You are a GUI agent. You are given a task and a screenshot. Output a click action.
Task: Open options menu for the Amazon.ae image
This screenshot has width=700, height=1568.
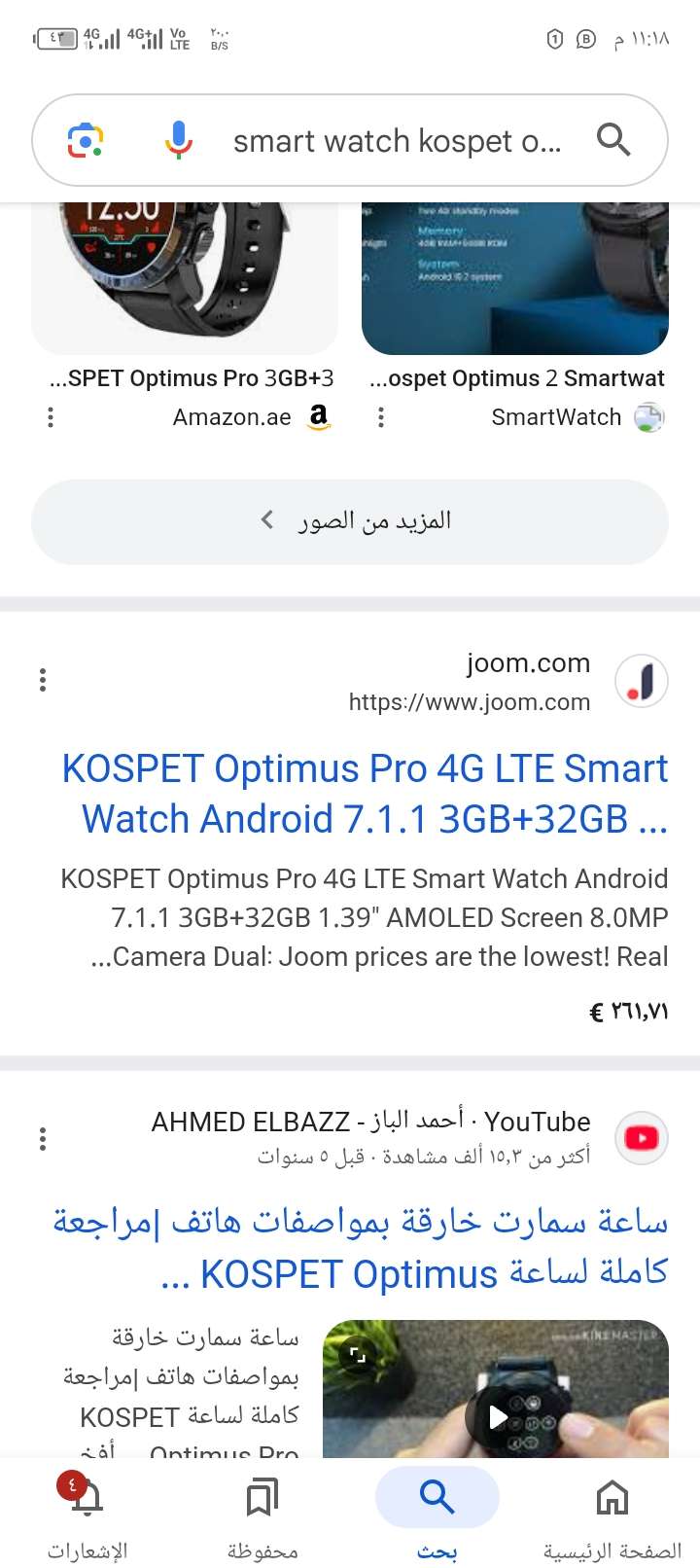51,417
